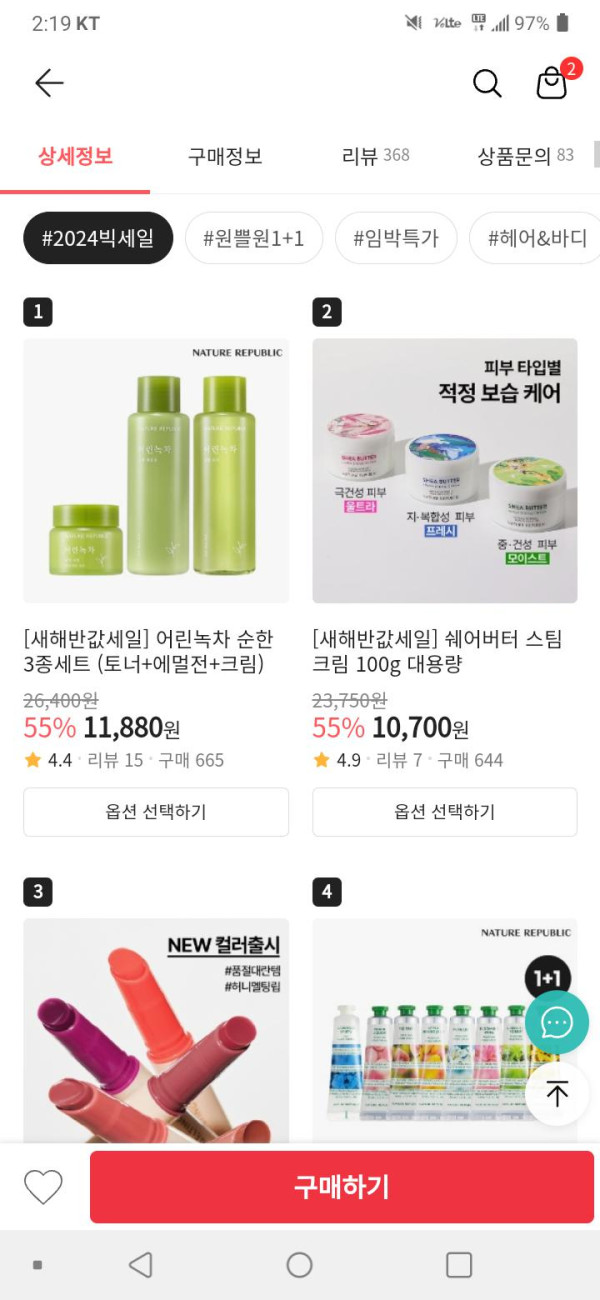
Task: Start a chat with the teal bubble
Action: pos(557,1023)
